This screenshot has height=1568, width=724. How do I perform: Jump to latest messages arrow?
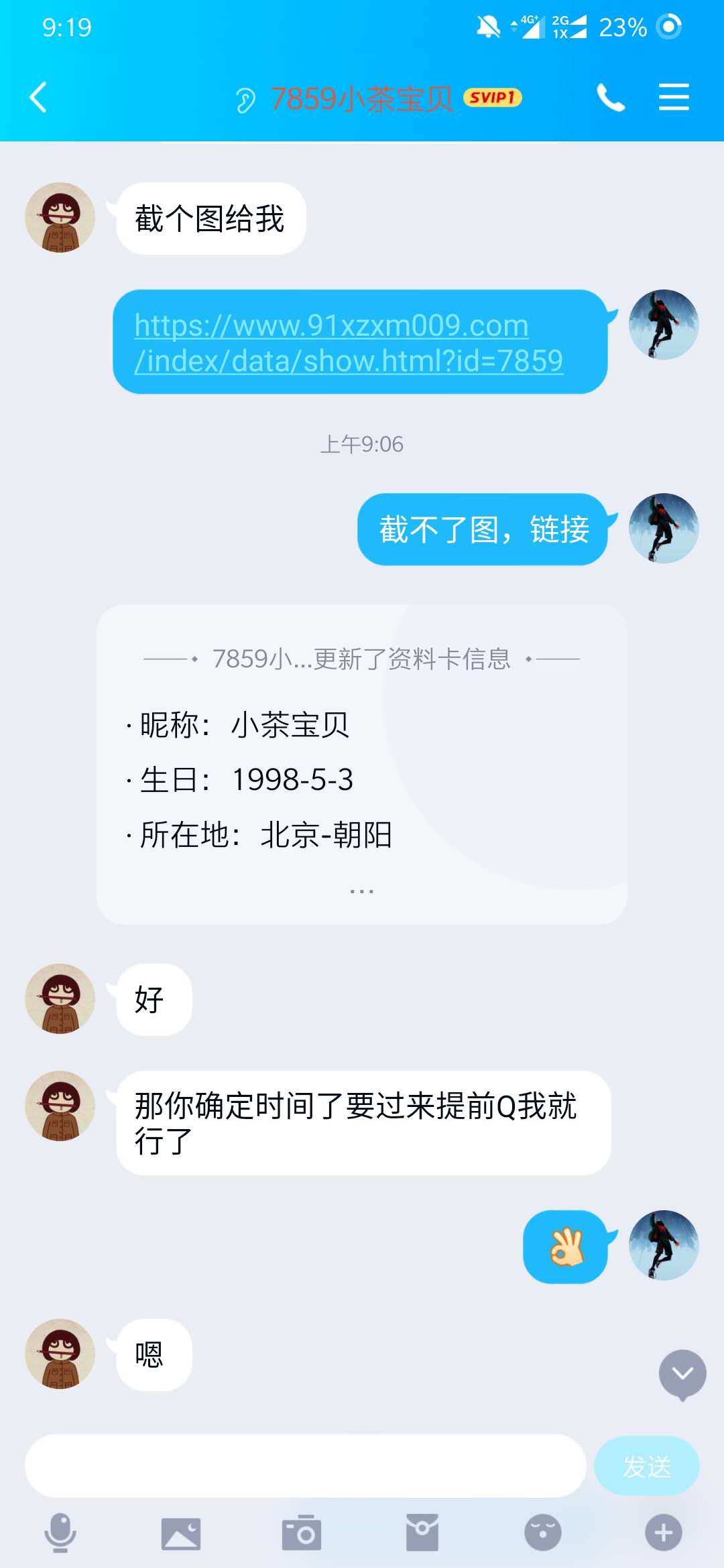click(x=682, y=1374)
